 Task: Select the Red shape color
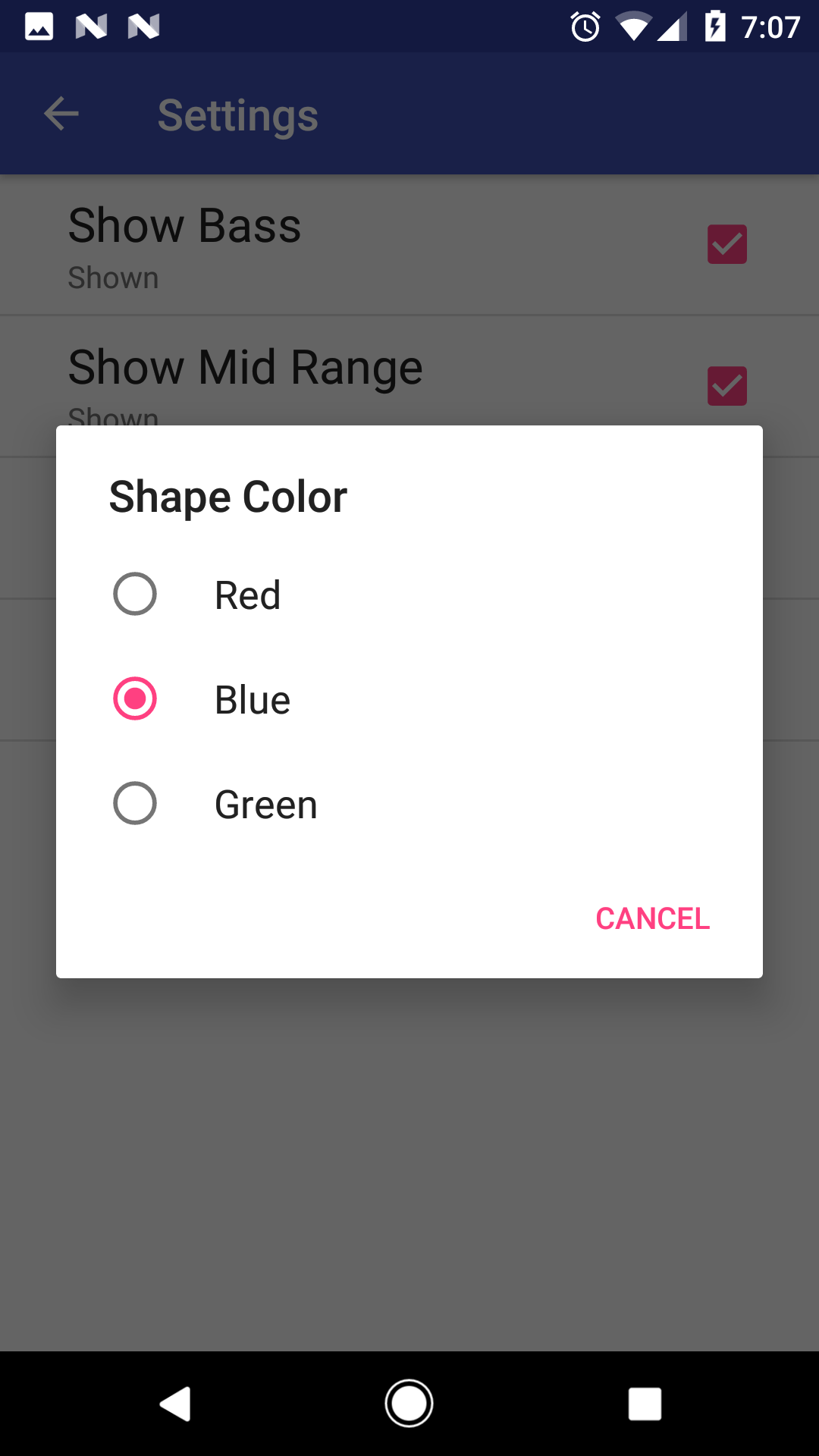pyautogui.click(x=135, y=594)
